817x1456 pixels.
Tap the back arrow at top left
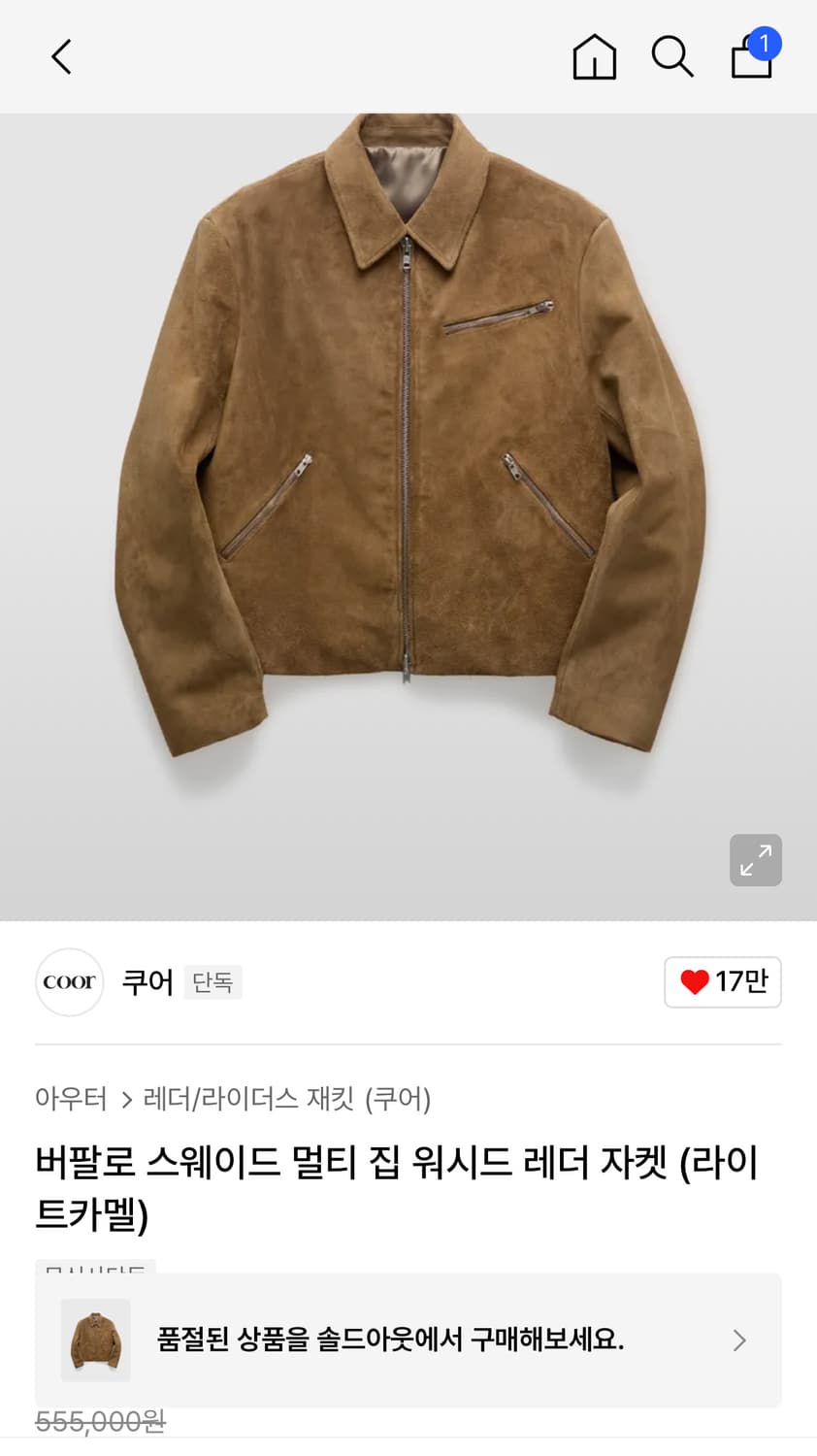click(60, 55)
